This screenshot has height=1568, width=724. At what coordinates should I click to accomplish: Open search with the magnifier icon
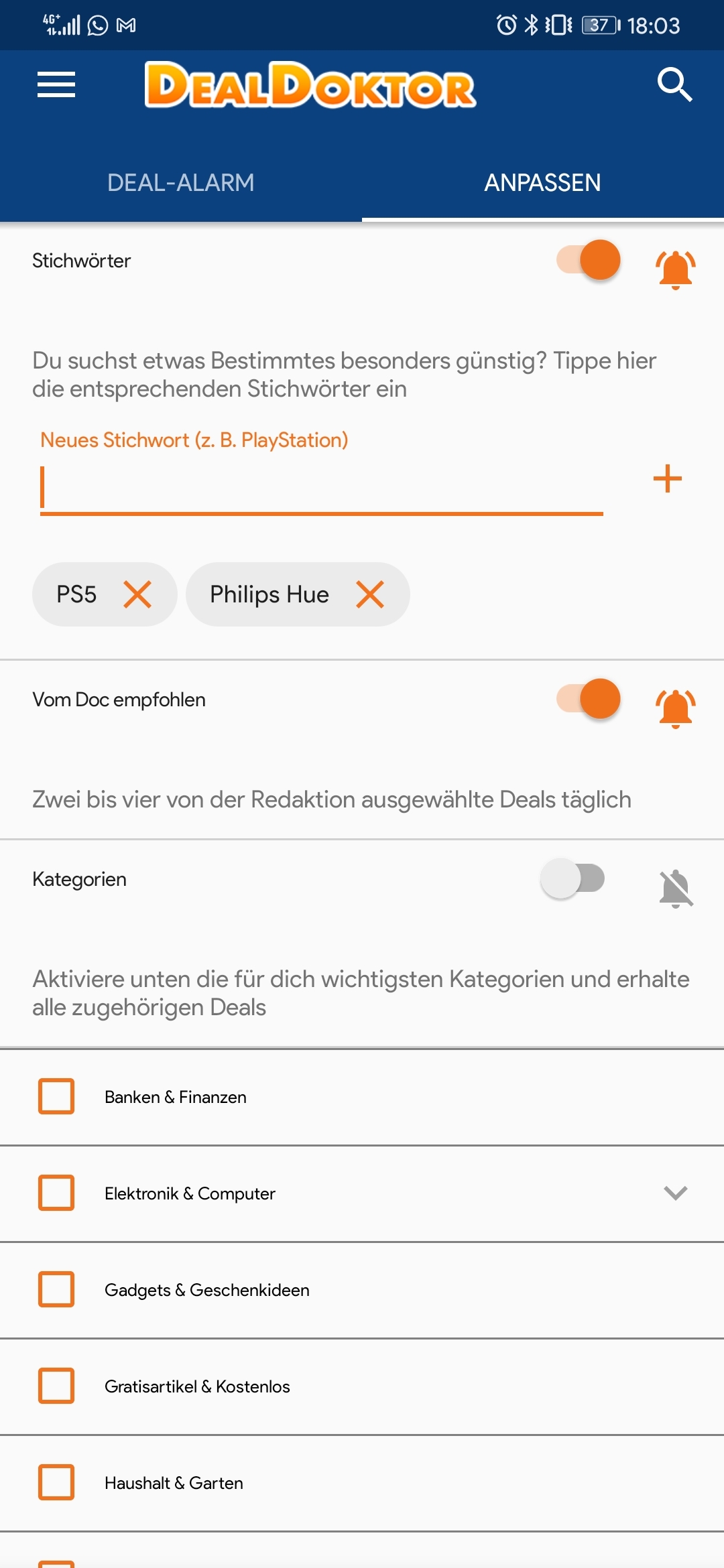(x=674, y=84)
